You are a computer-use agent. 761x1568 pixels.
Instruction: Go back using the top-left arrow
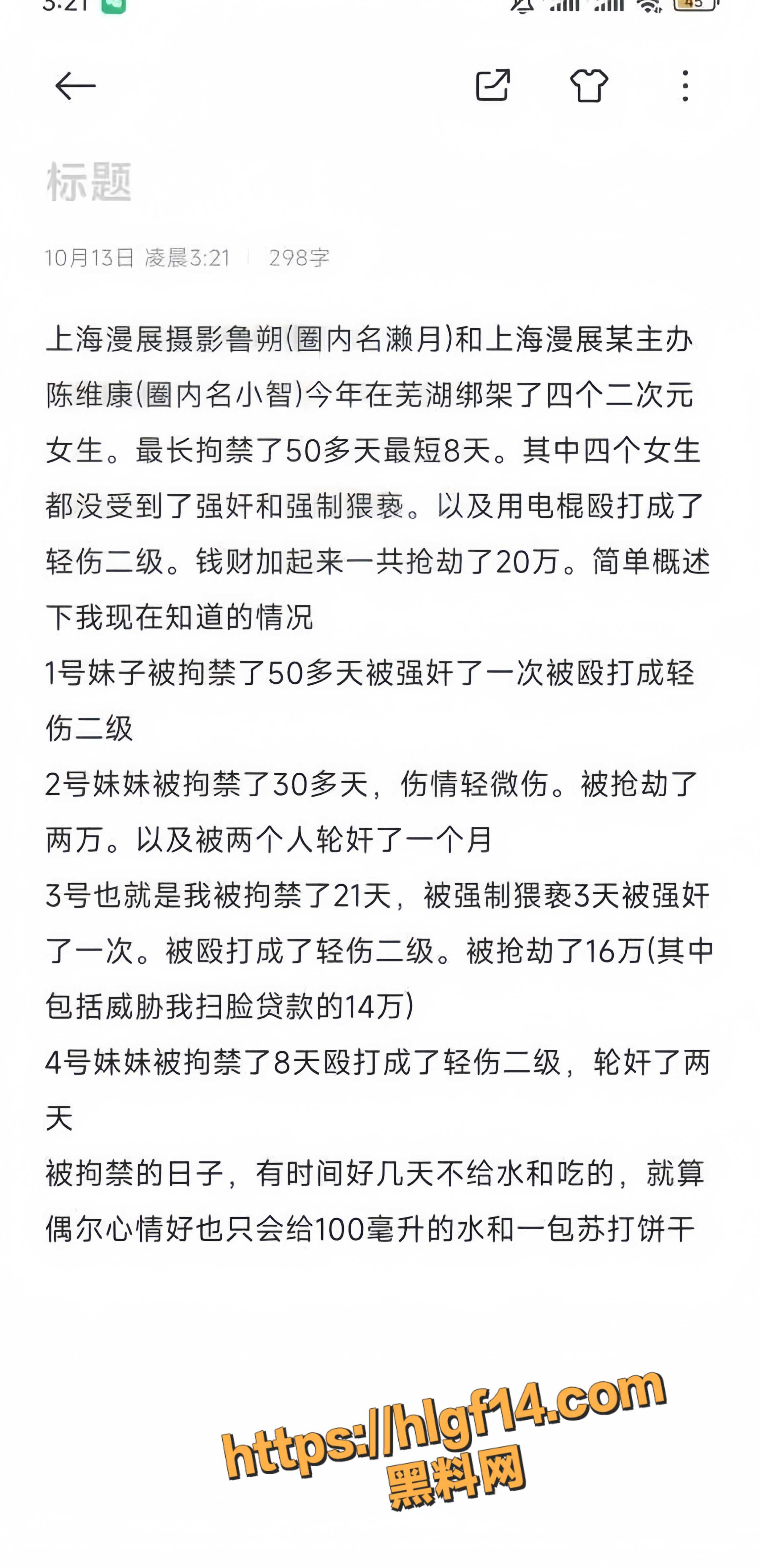[x=75, y=86]
